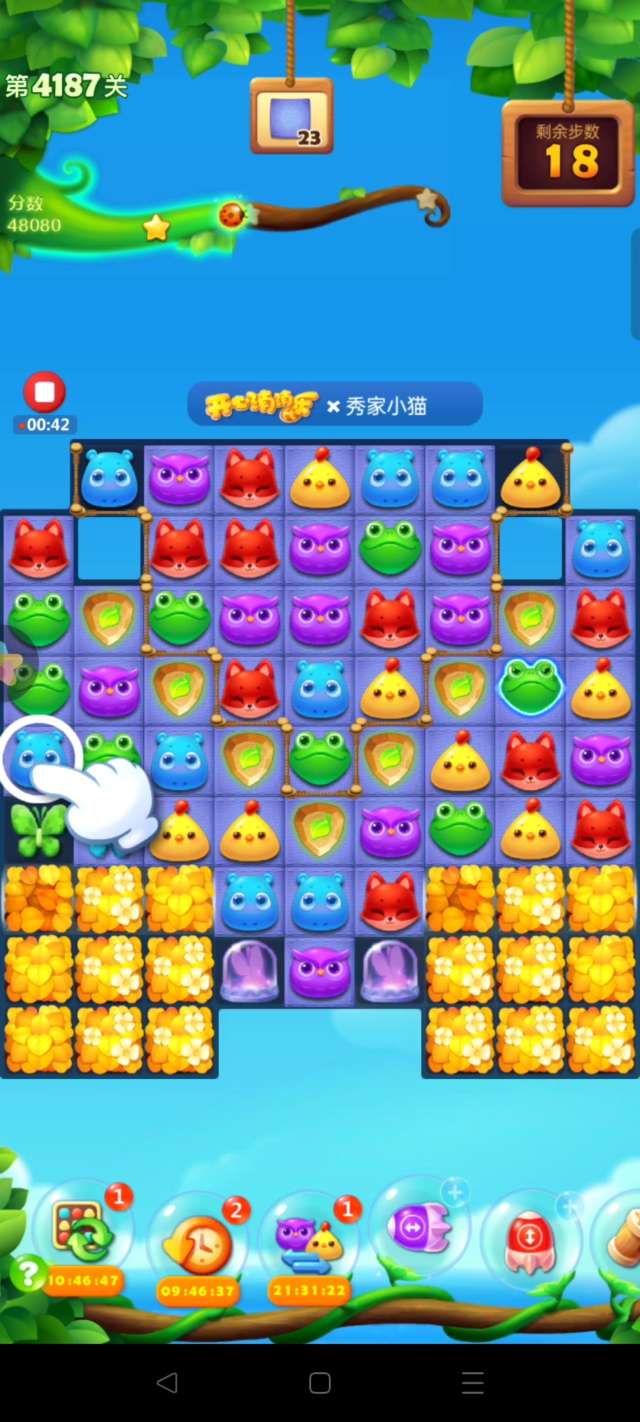Go back with the system back button
Screen dimensions: 640x1422
coord(167,1383)
